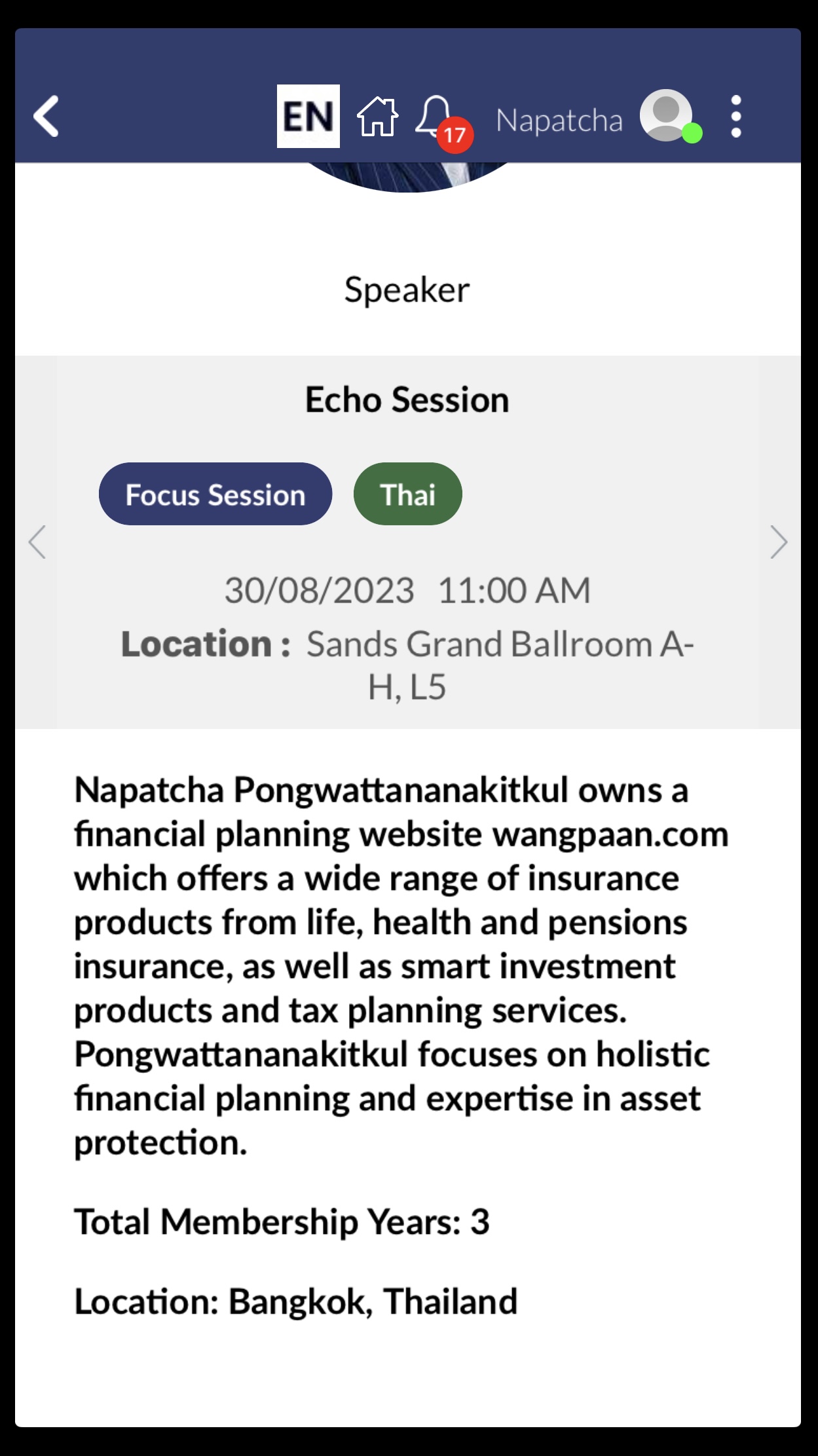The image size is (818, 1456).
Task: Select the Focus Session chip
Action: coord(215,495)
